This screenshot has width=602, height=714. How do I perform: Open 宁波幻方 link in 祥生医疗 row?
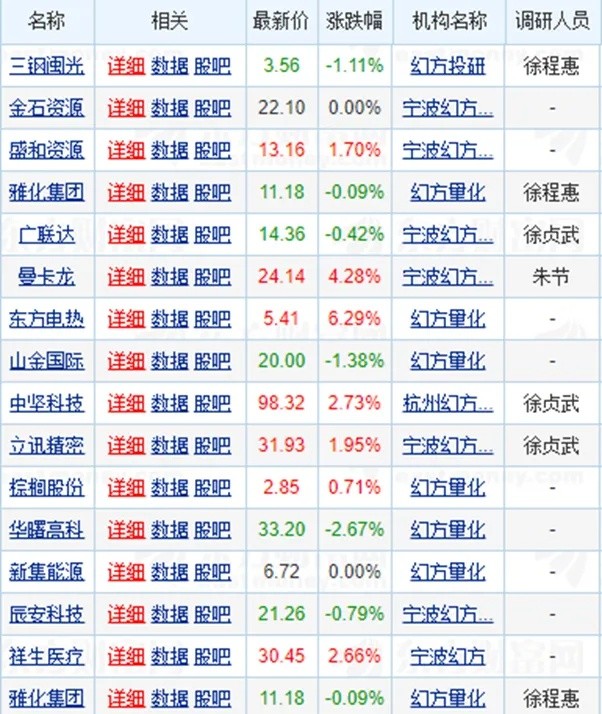tap(448, 656)
